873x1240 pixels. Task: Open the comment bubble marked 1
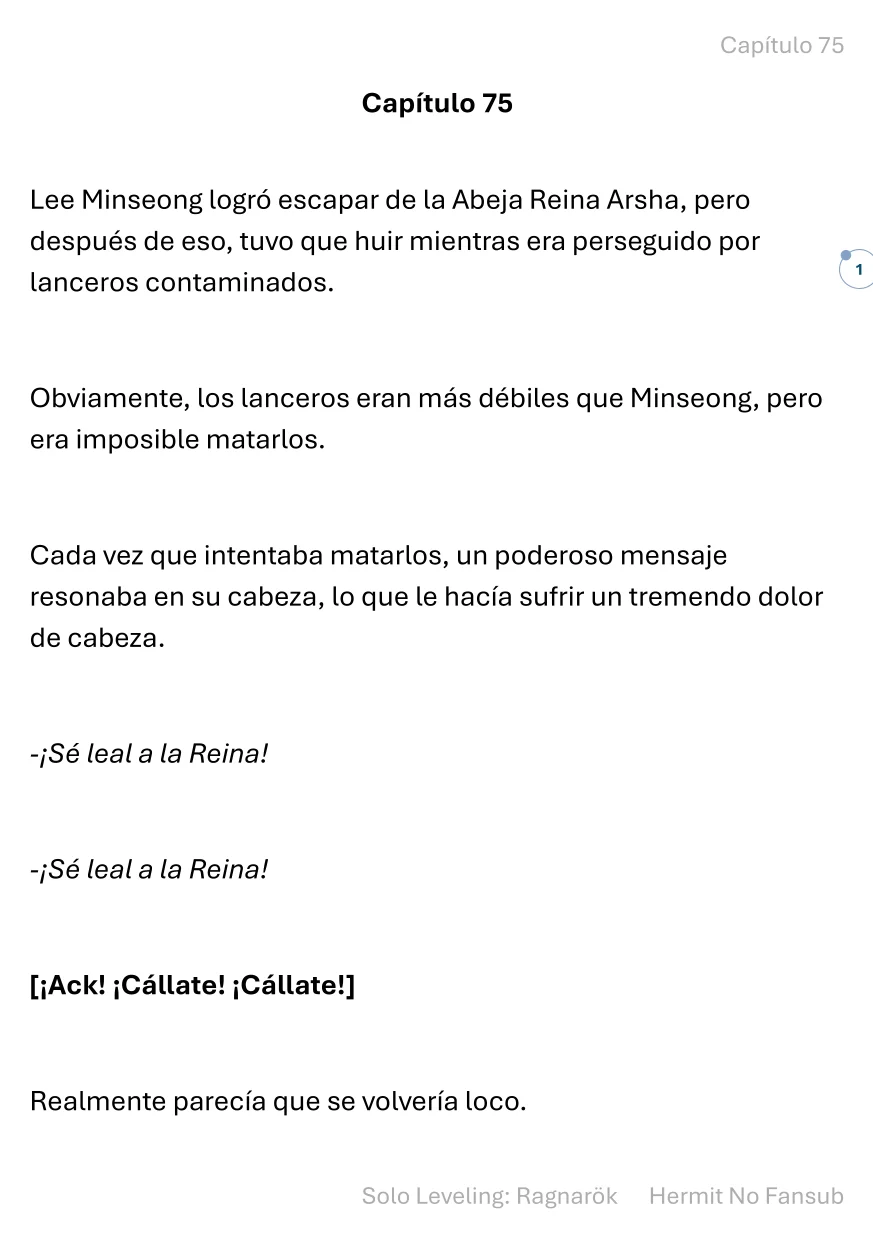pos(857,270)
